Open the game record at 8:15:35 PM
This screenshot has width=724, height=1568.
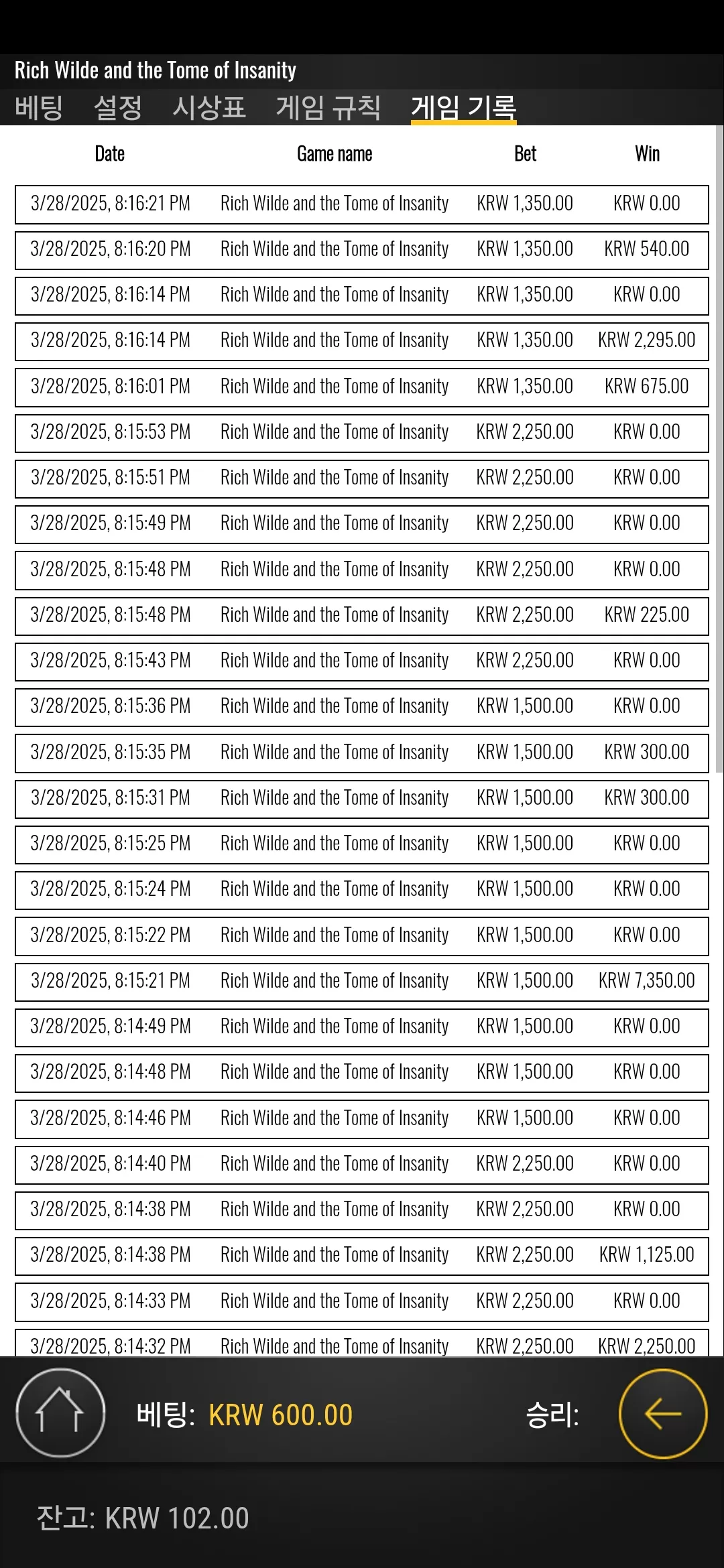point(362,753)
